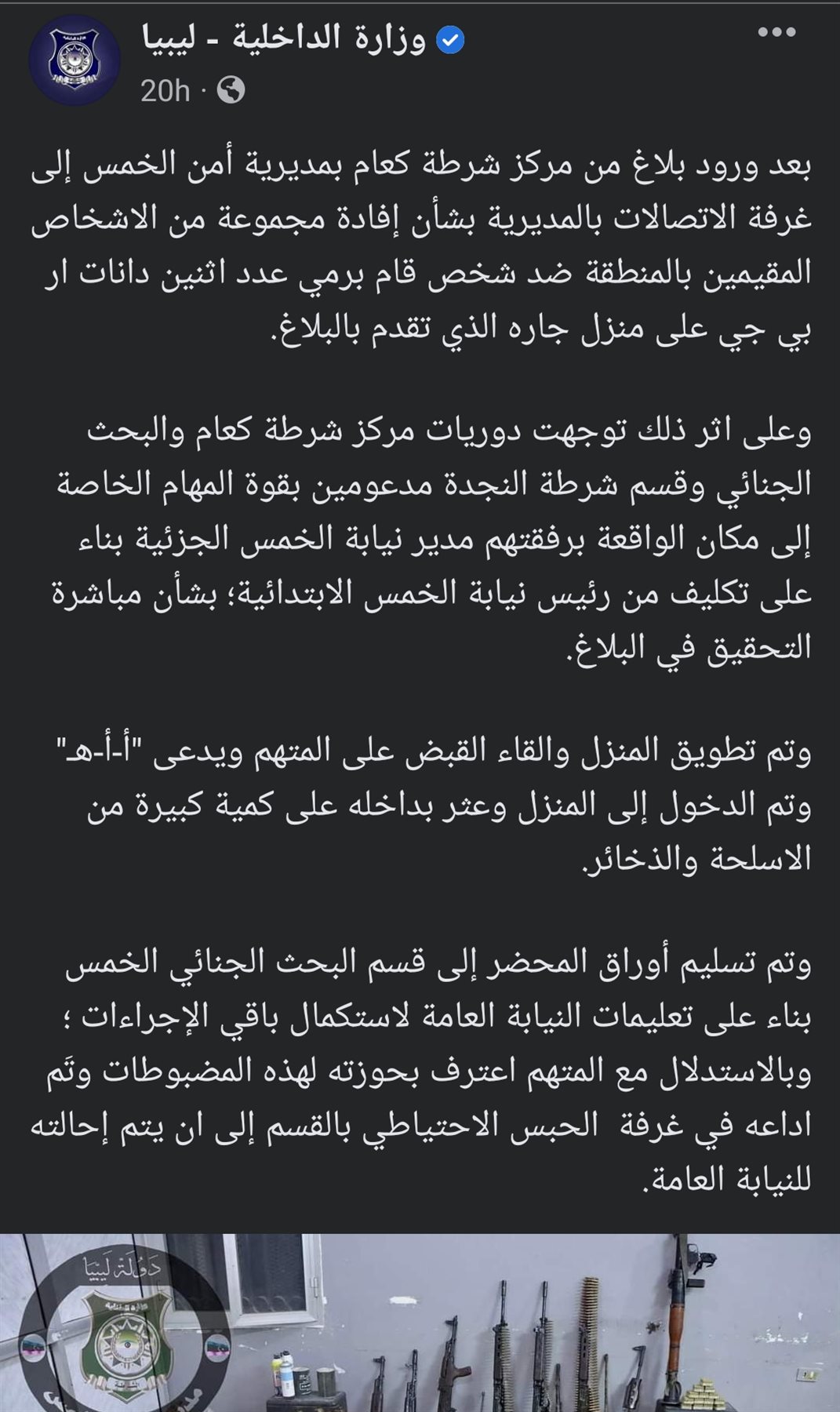This screenshot has width=840, height=1412.
Task: Open the وزارة الداخلية - ليبيا page name
Action: 284,38
